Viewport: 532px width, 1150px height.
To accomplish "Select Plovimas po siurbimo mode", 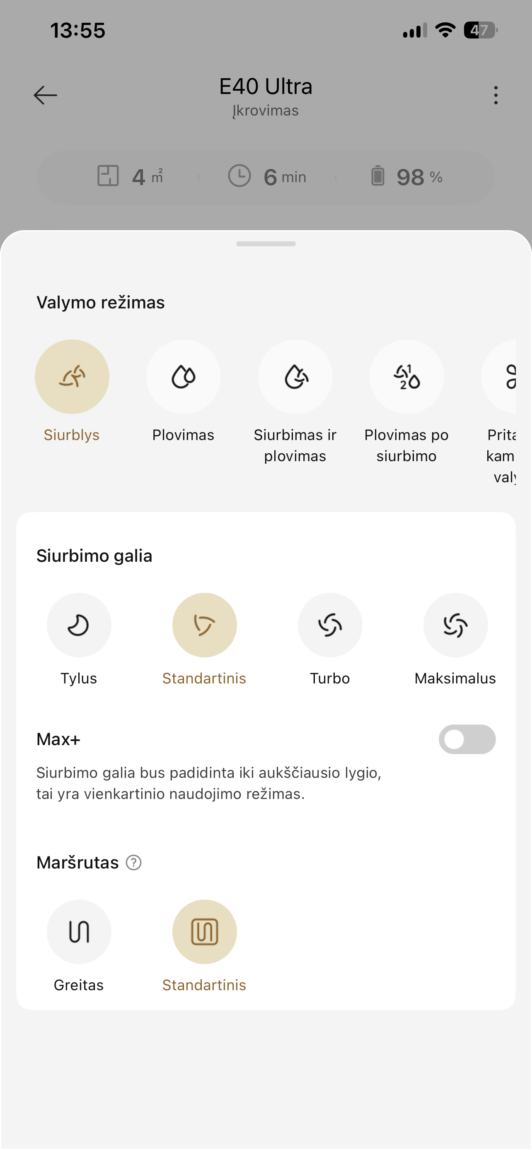I will (407, 377).
